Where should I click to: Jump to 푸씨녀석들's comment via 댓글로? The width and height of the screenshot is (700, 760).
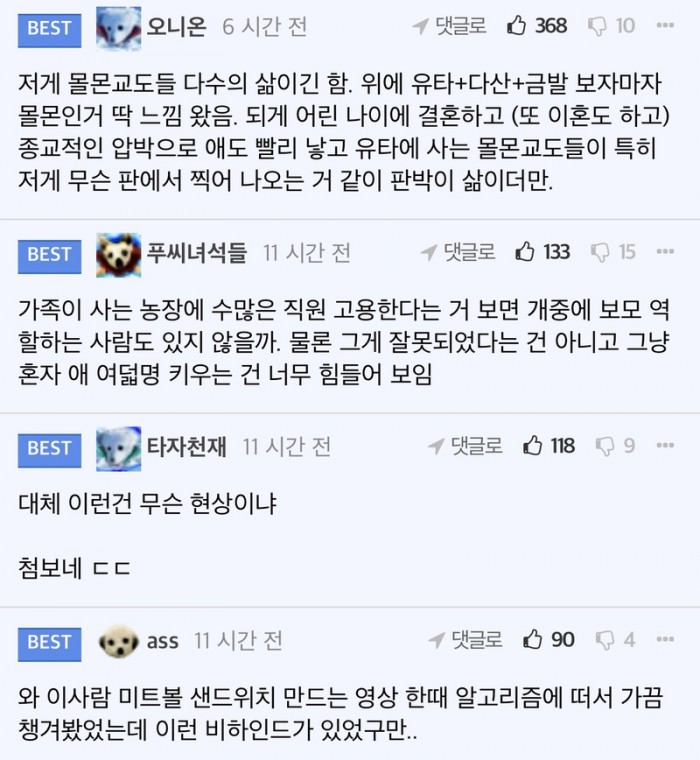pos(457,252)
